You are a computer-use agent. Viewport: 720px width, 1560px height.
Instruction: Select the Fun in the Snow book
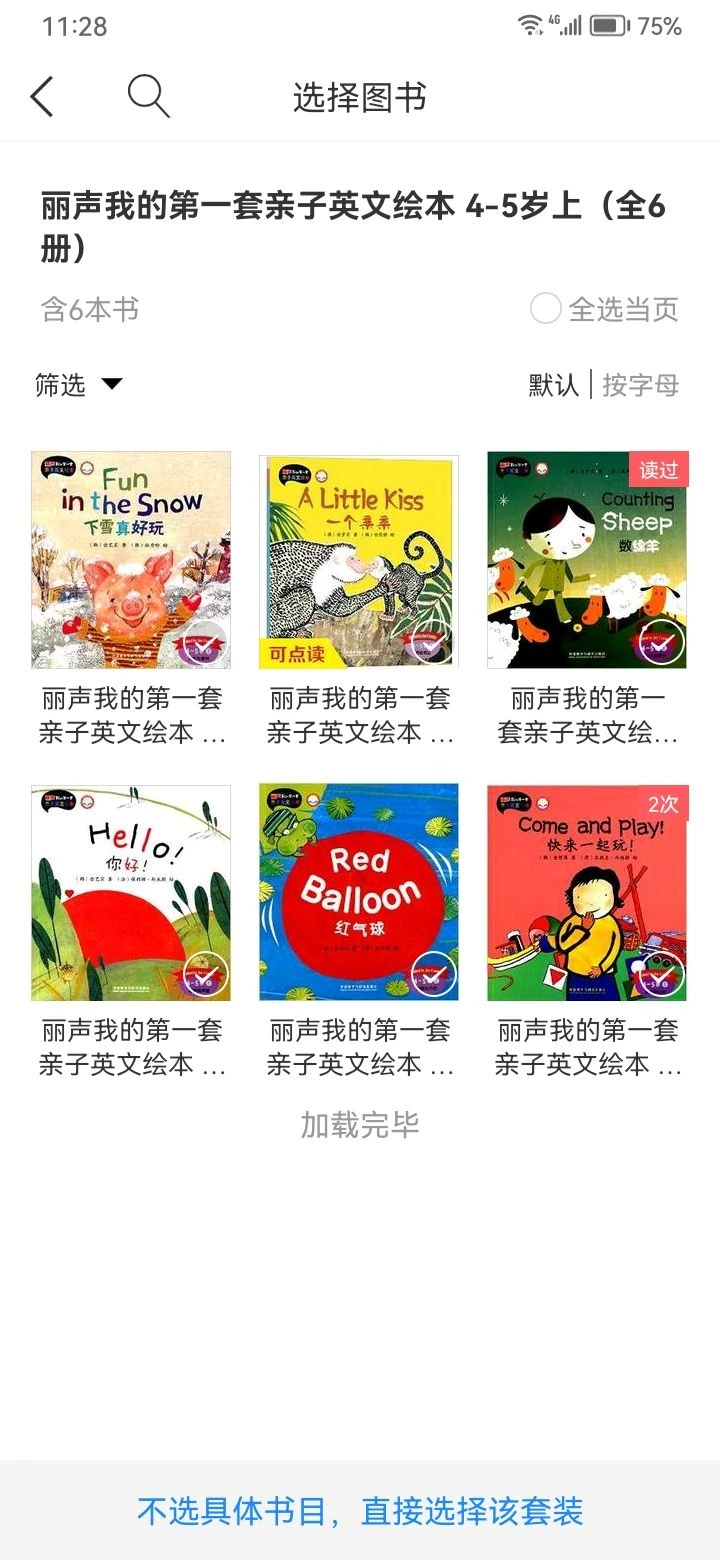point(131,560)
